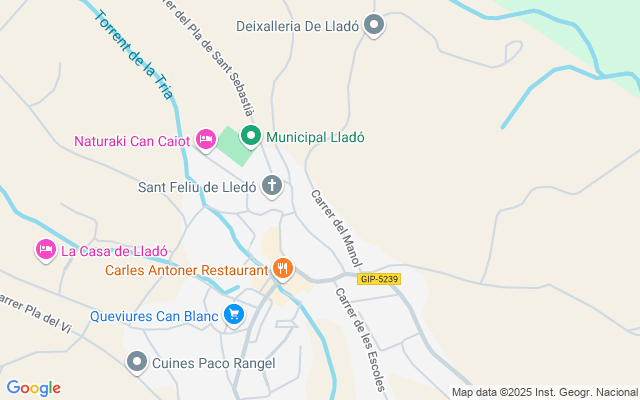Screen dimensions: 640x400
Task: Open the Carles Antoner Restaurant marker
Action: (x=284, y=269)
